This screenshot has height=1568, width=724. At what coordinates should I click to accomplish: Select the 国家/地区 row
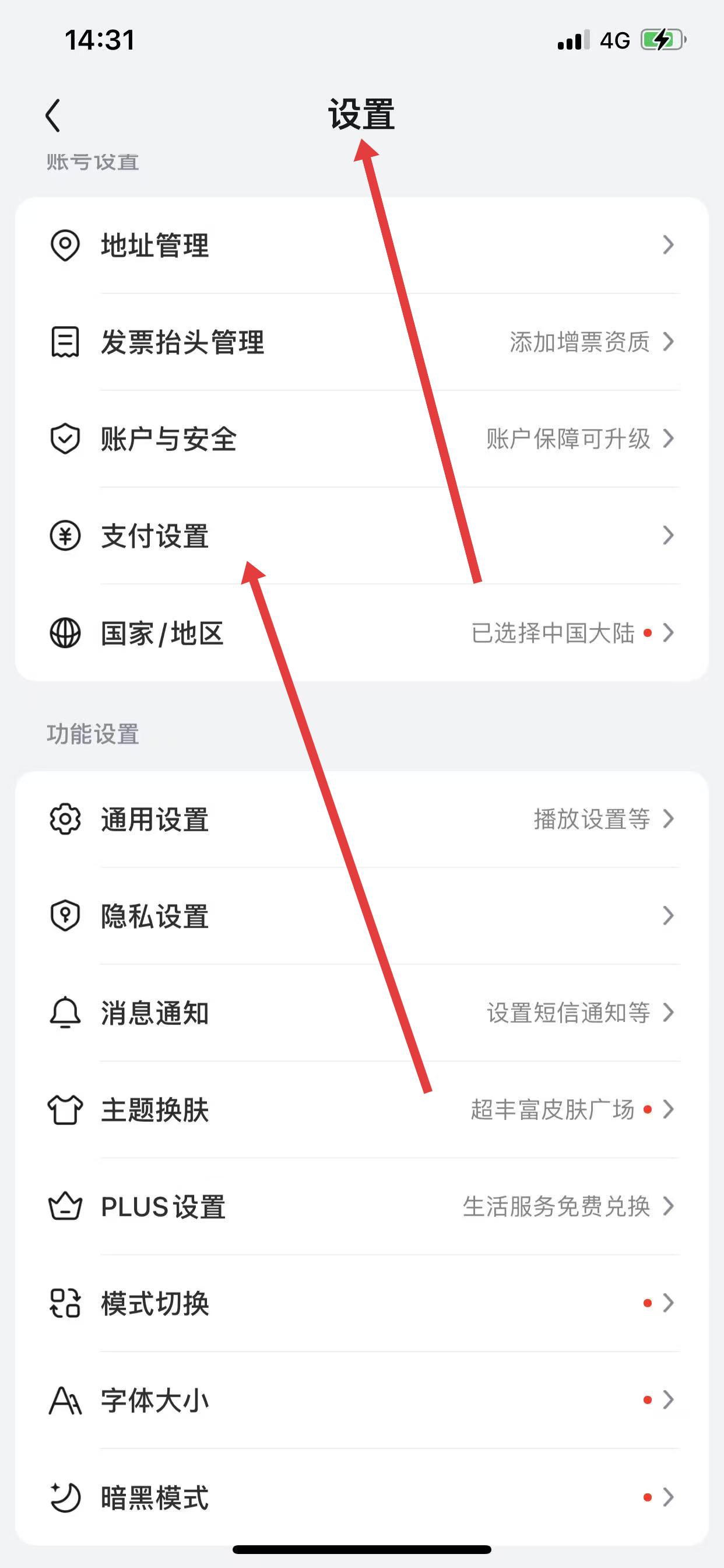pyautogui.click(x=163, y=633)
